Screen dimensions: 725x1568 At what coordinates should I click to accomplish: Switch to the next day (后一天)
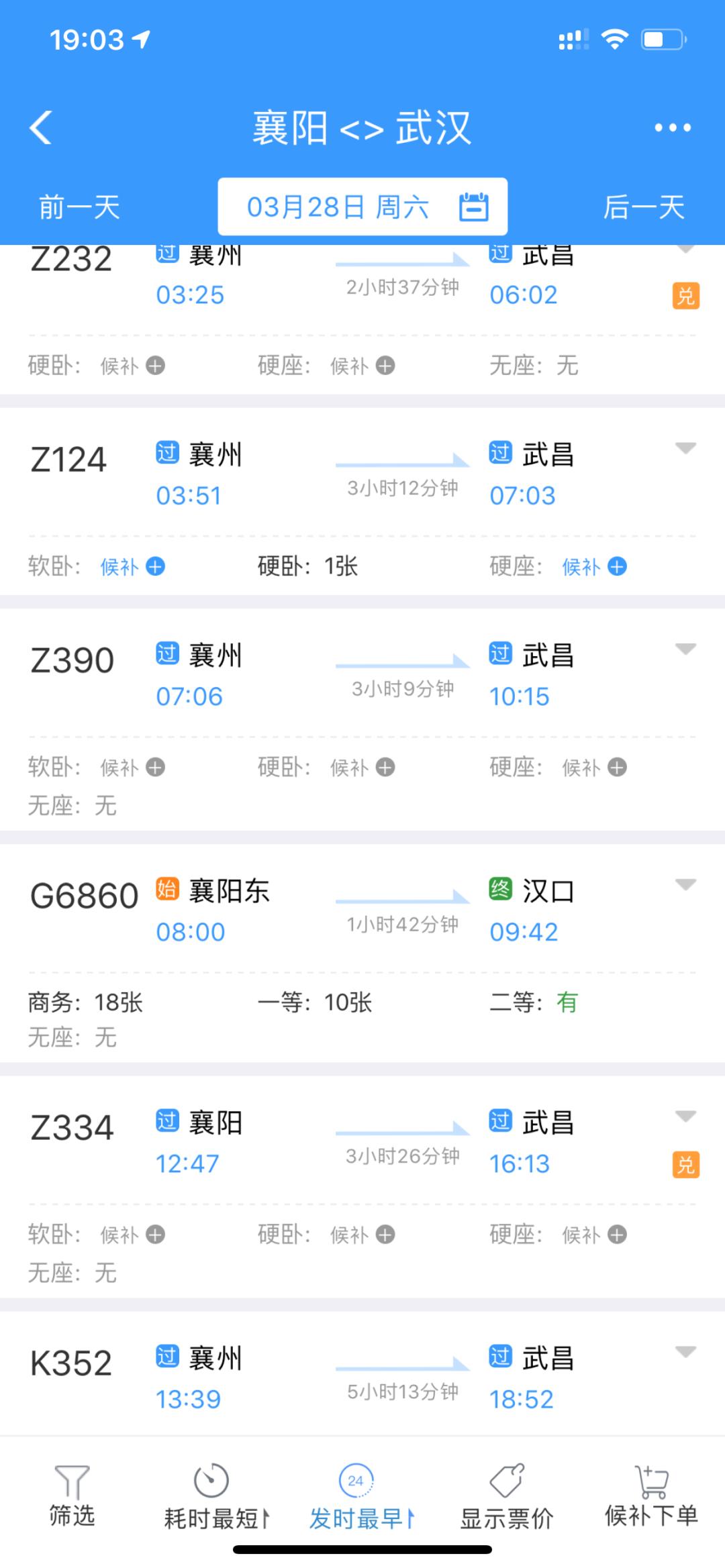tap(643, 207)
